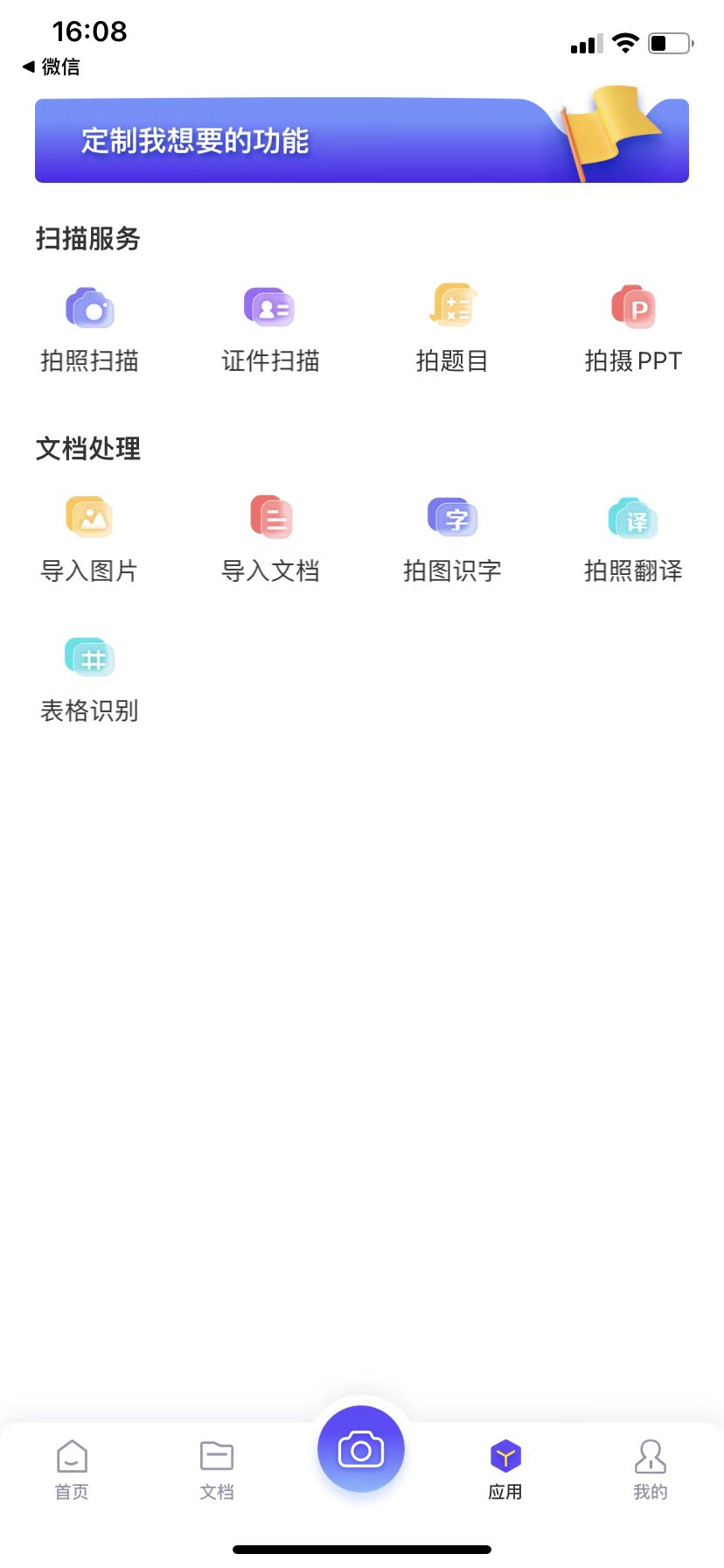
Task: Tap the battery indicator in status bar
Action: click(x=668, y=42)
